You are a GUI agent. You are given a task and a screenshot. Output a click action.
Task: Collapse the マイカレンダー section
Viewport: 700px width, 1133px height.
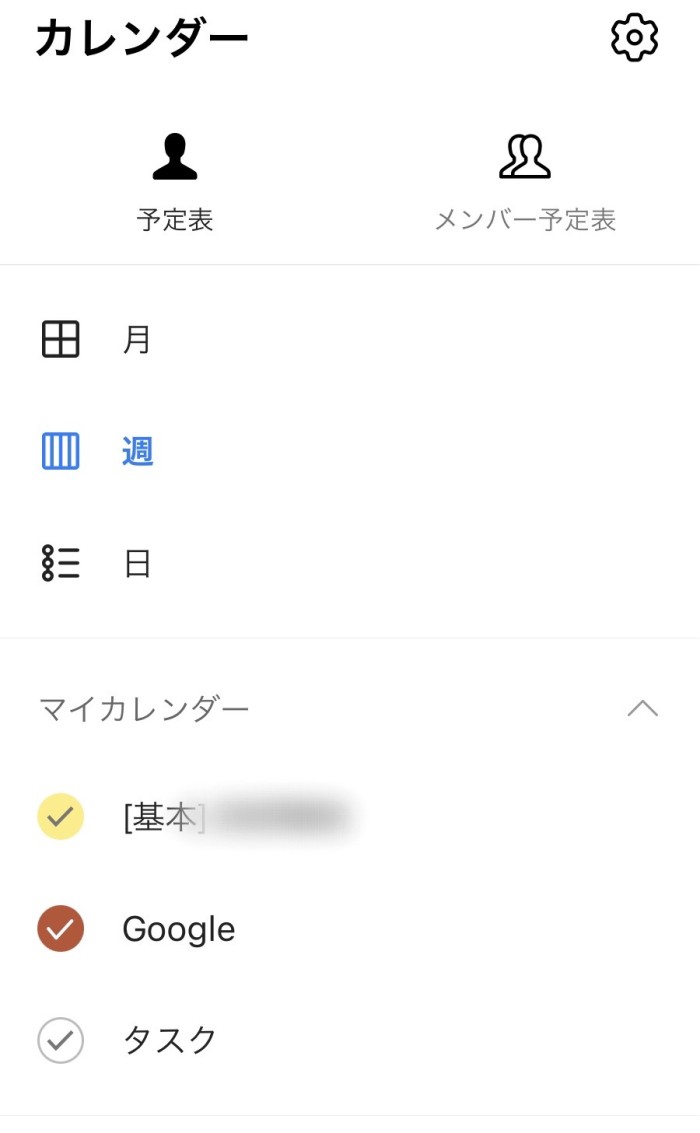click(x=642, y=708)
